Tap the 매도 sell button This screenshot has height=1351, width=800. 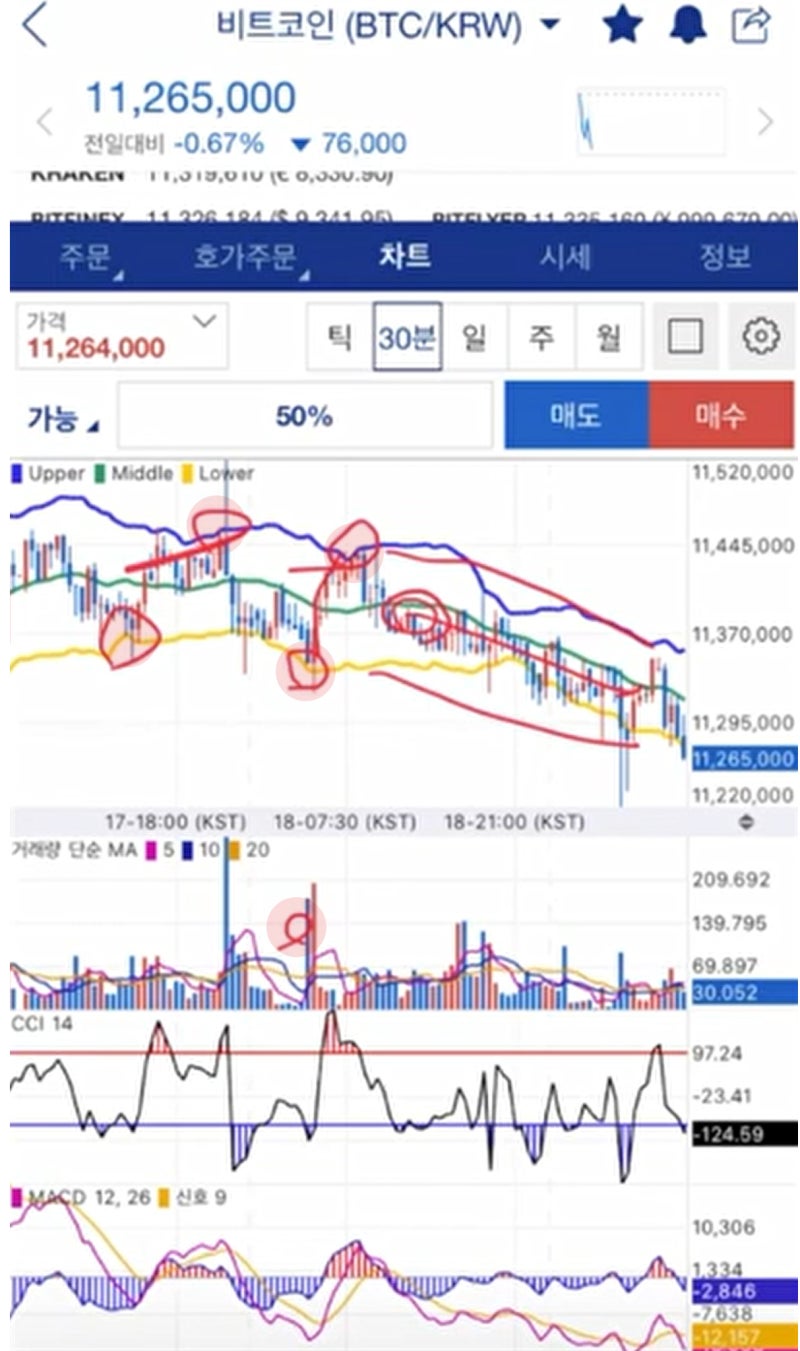[576, 415]
